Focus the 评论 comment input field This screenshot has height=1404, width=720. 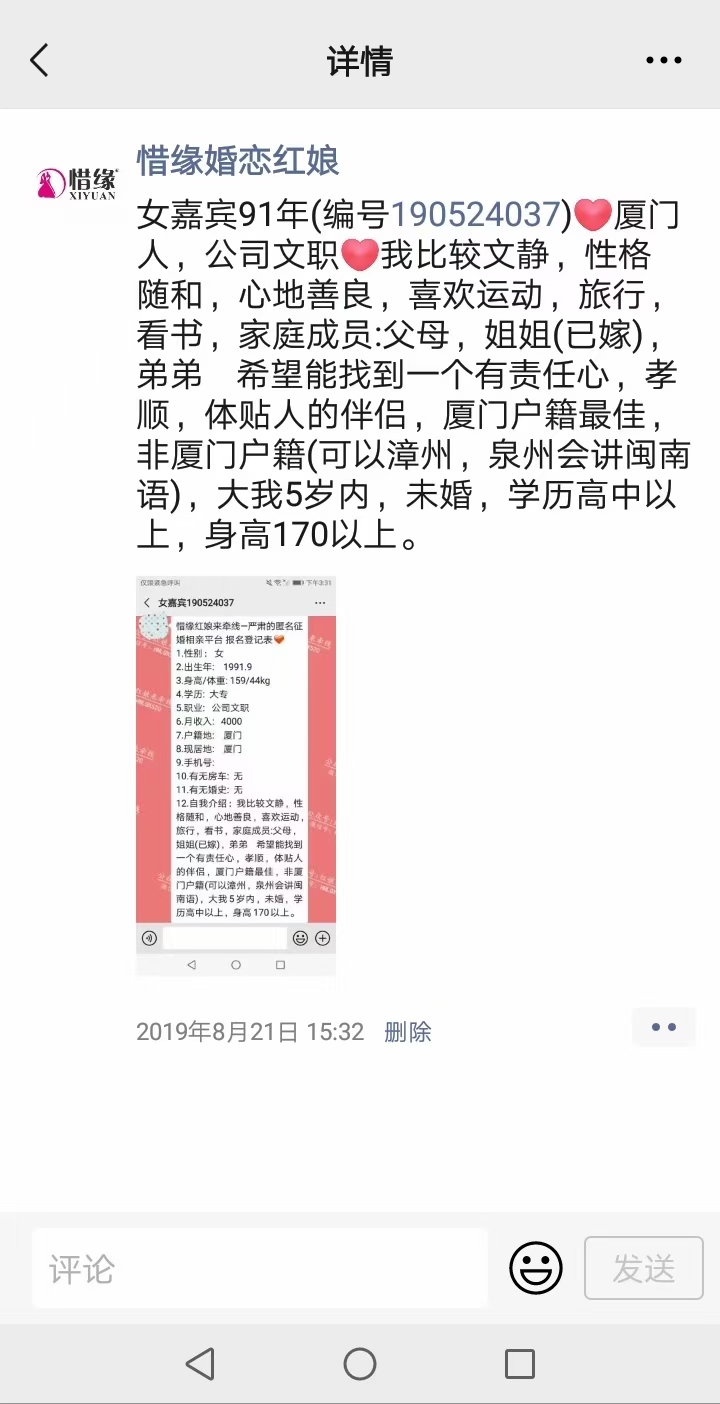pos(260,1269)
